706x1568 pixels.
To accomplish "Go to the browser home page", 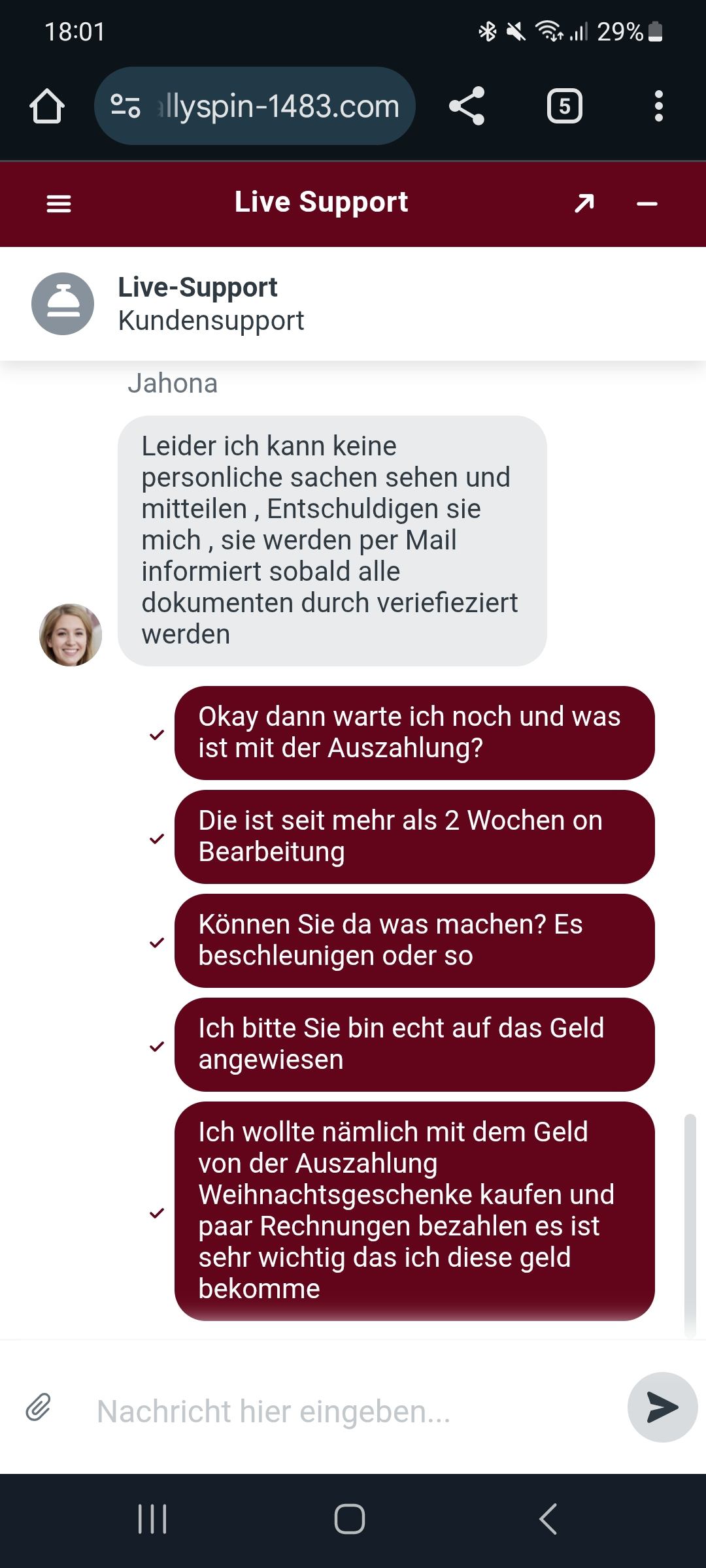I will pos(47,106).
